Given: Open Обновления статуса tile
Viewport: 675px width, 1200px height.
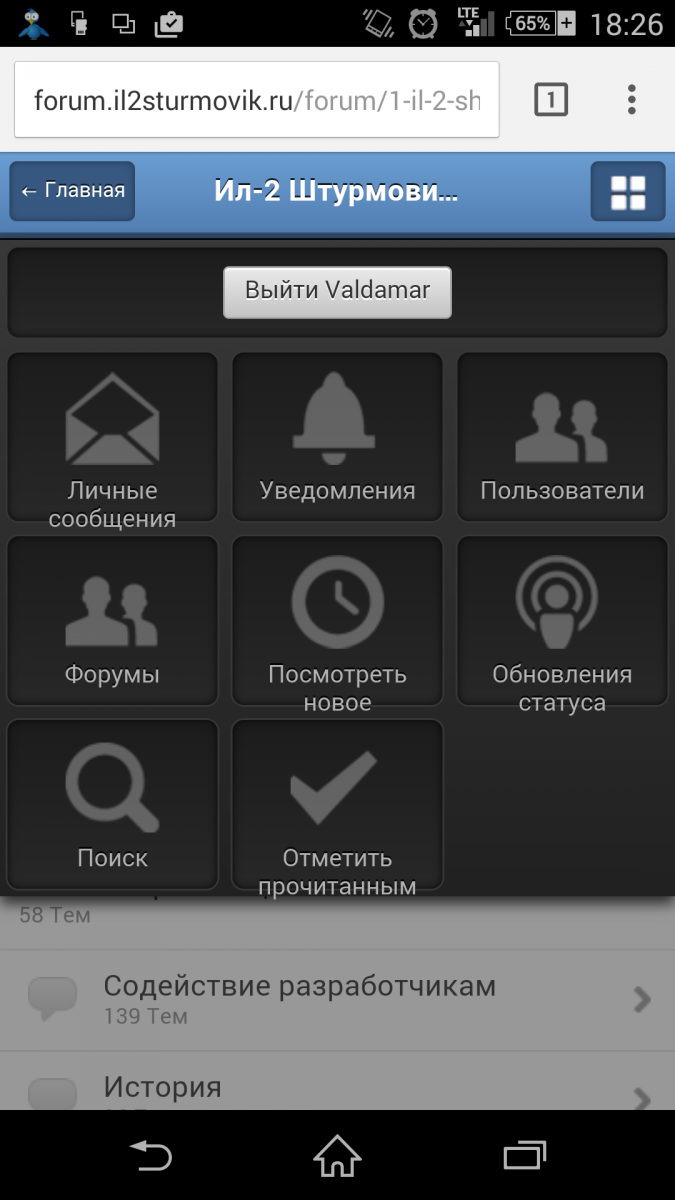Looking at the screenshot, I should pos(562,621).
